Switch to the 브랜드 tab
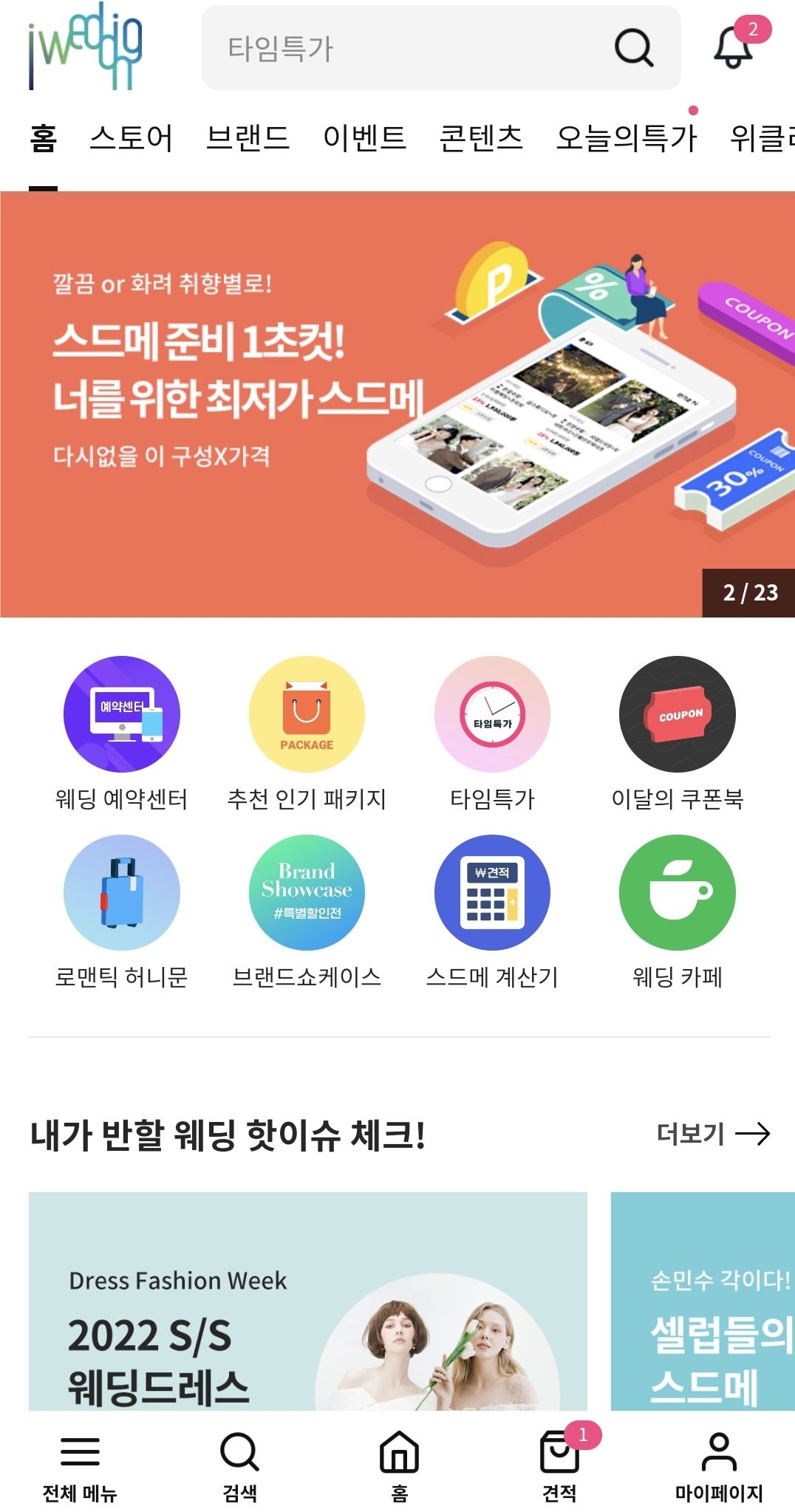 click(248, 138)
